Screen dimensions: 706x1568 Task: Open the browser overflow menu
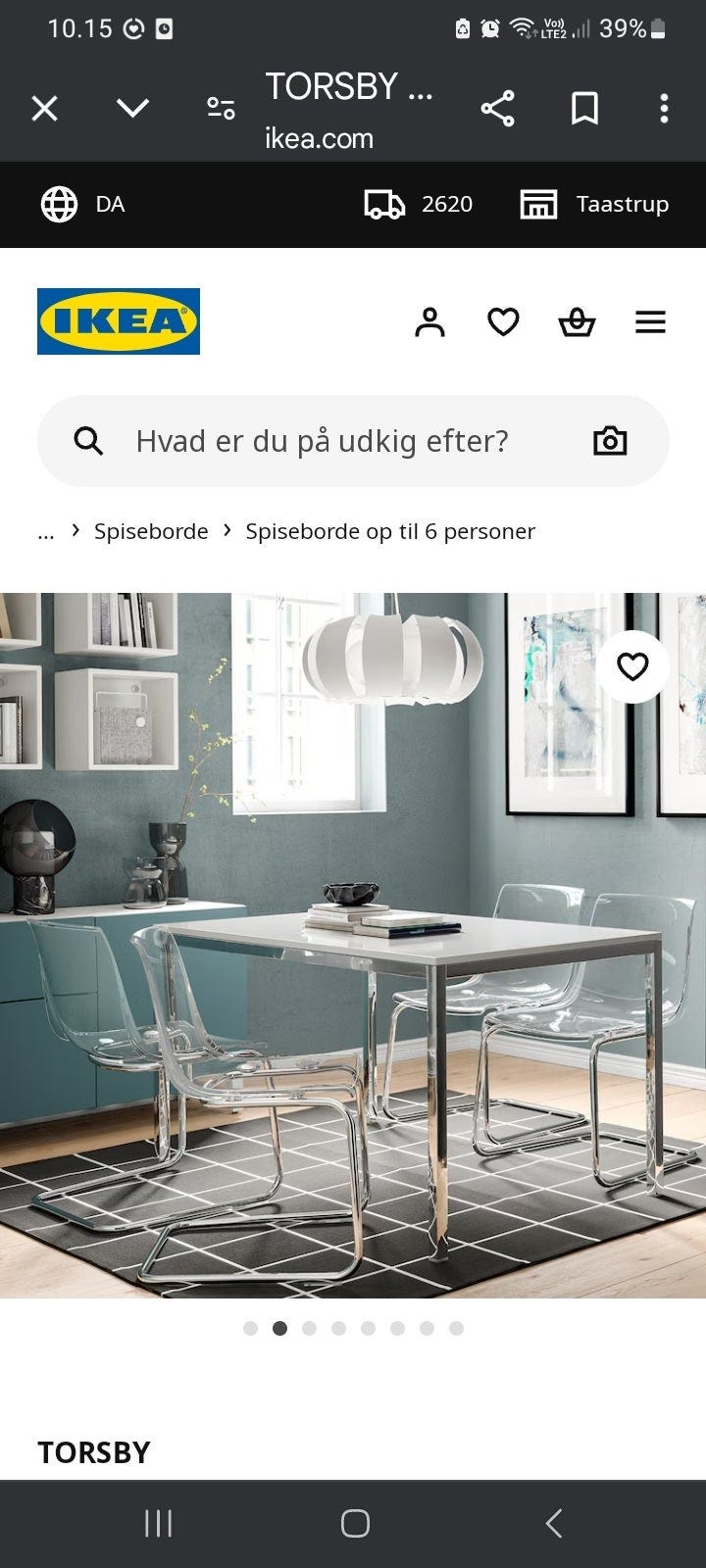664,108
